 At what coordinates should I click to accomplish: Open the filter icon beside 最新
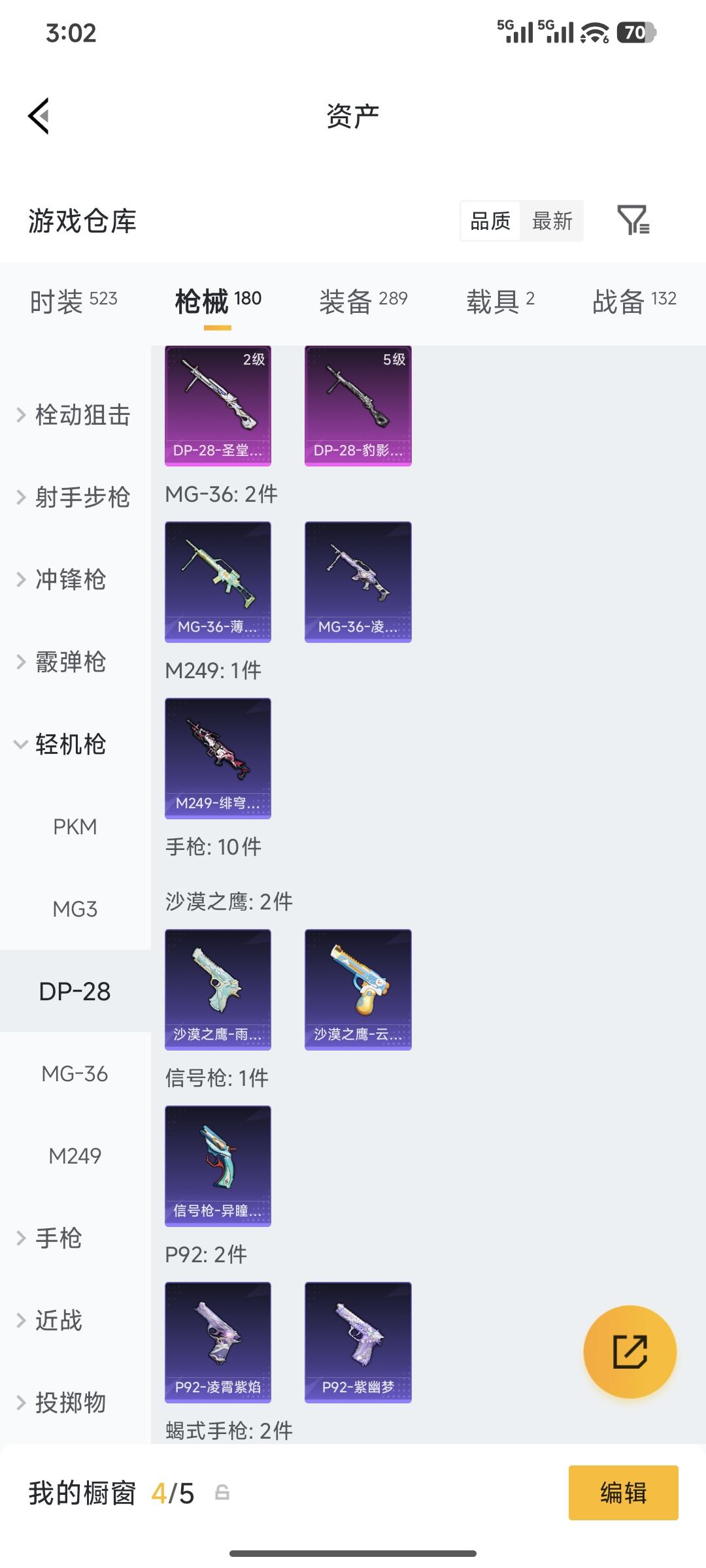(x=633, y=220)
